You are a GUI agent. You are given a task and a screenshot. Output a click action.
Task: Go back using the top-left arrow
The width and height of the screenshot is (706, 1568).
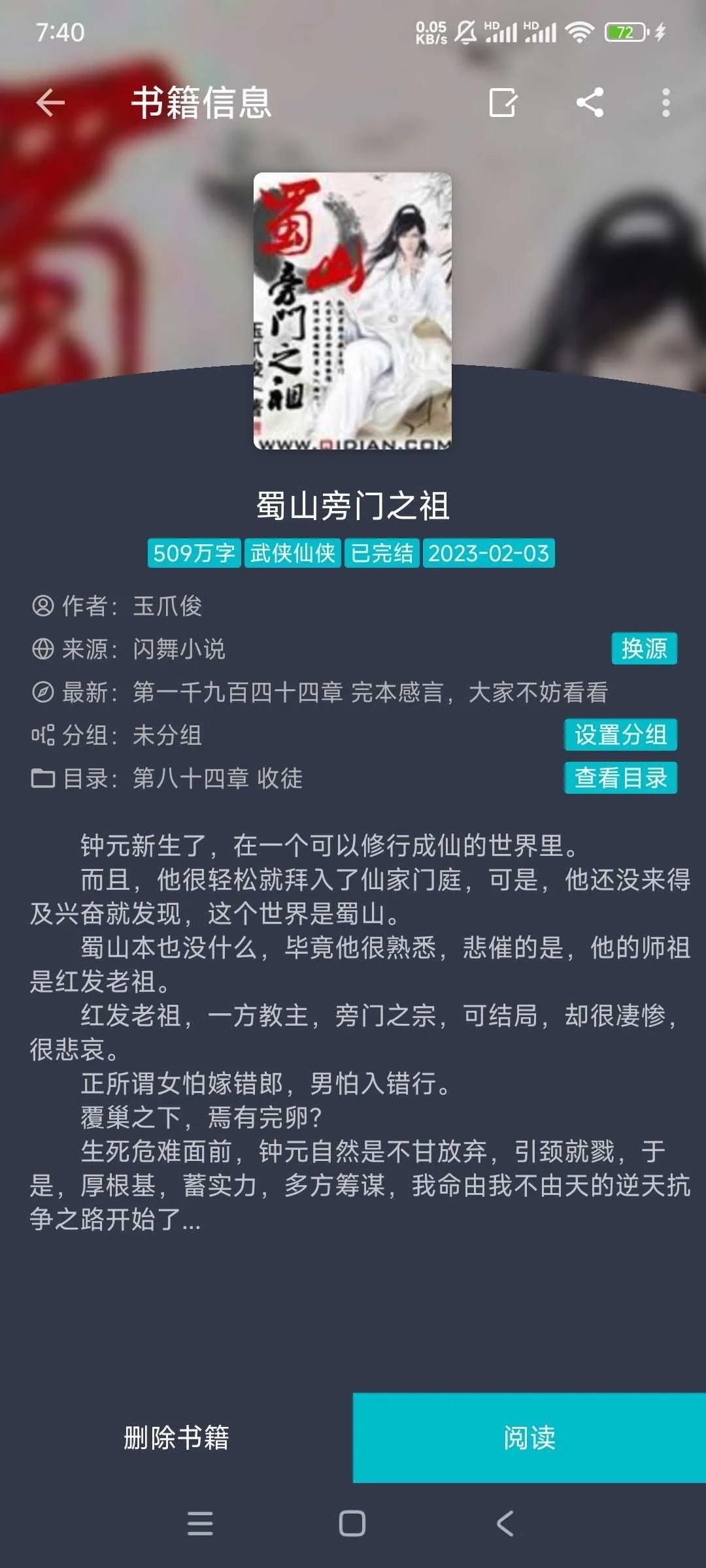click(x=50, y=103)
